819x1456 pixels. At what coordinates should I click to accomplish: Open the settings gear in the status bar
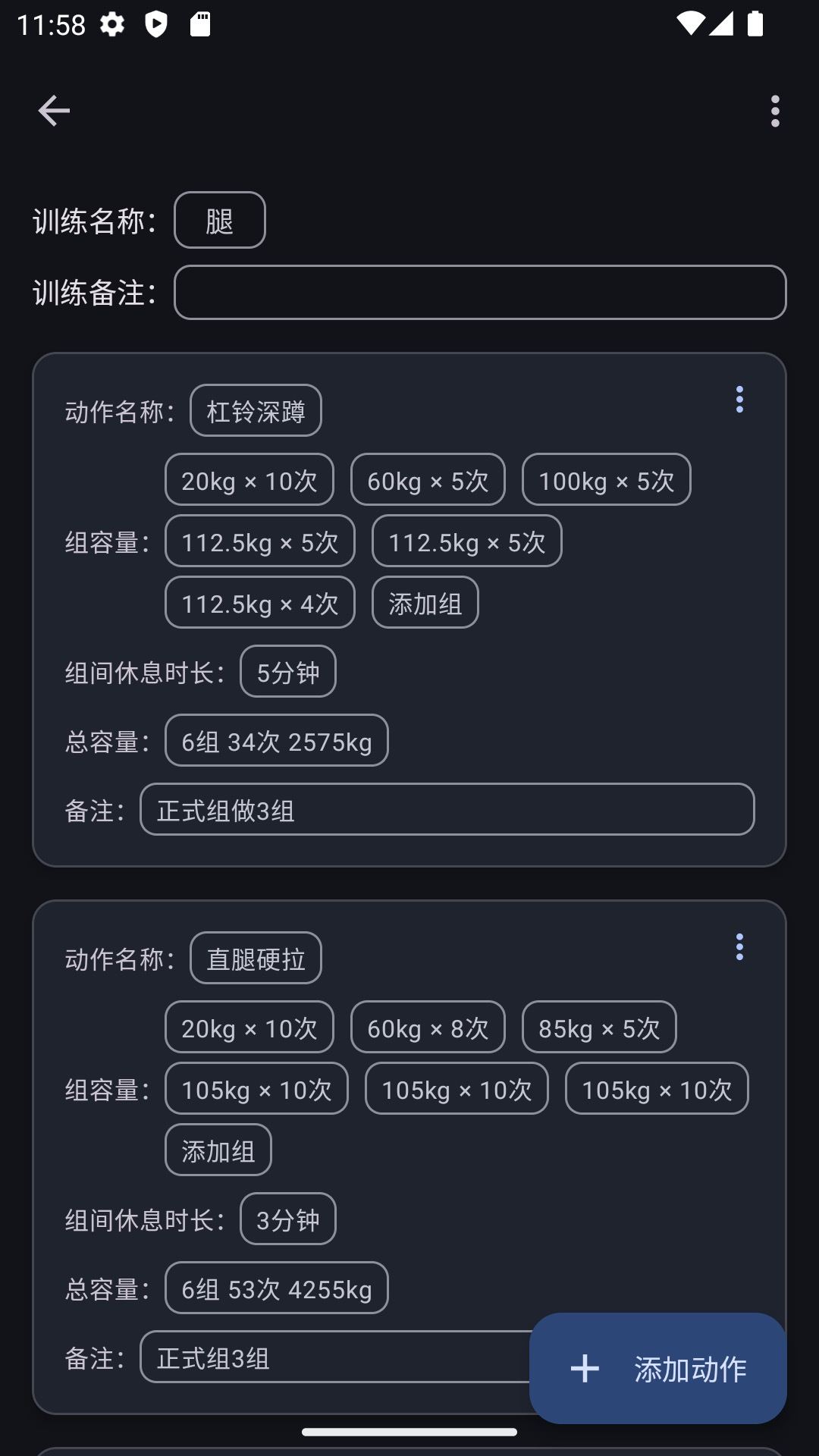pyautogui.click(x=111, y=25)
